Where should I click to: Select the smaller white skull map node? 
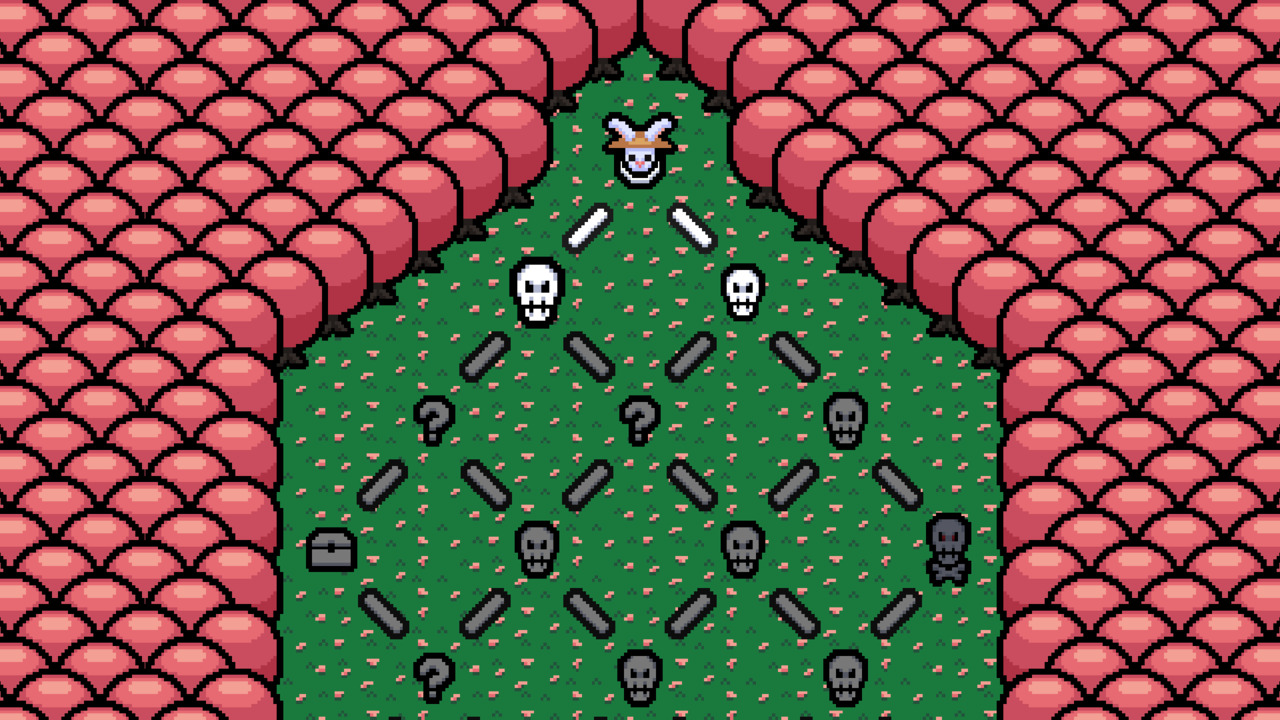pyautogui.click(x=743, y=290)
